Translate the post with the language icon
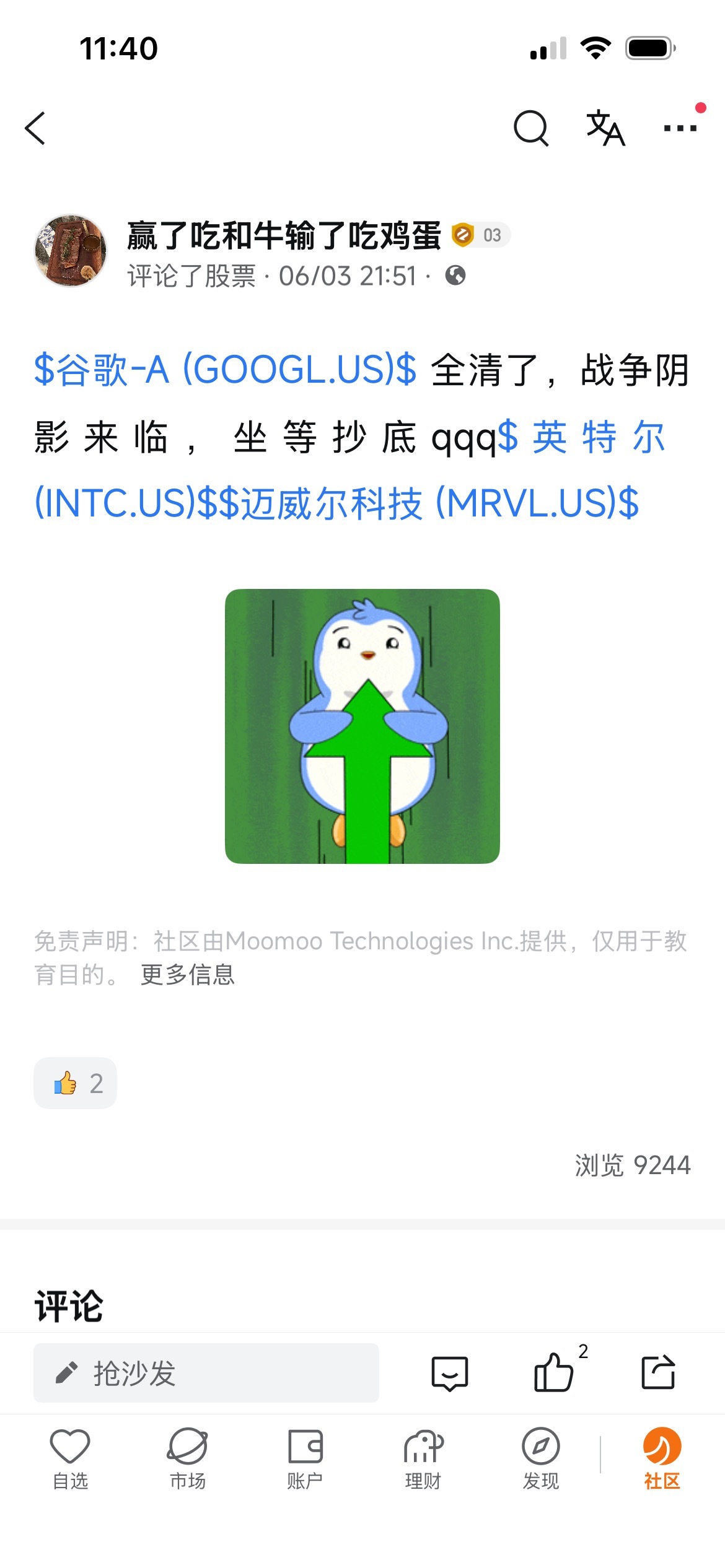 click(605, 128)
